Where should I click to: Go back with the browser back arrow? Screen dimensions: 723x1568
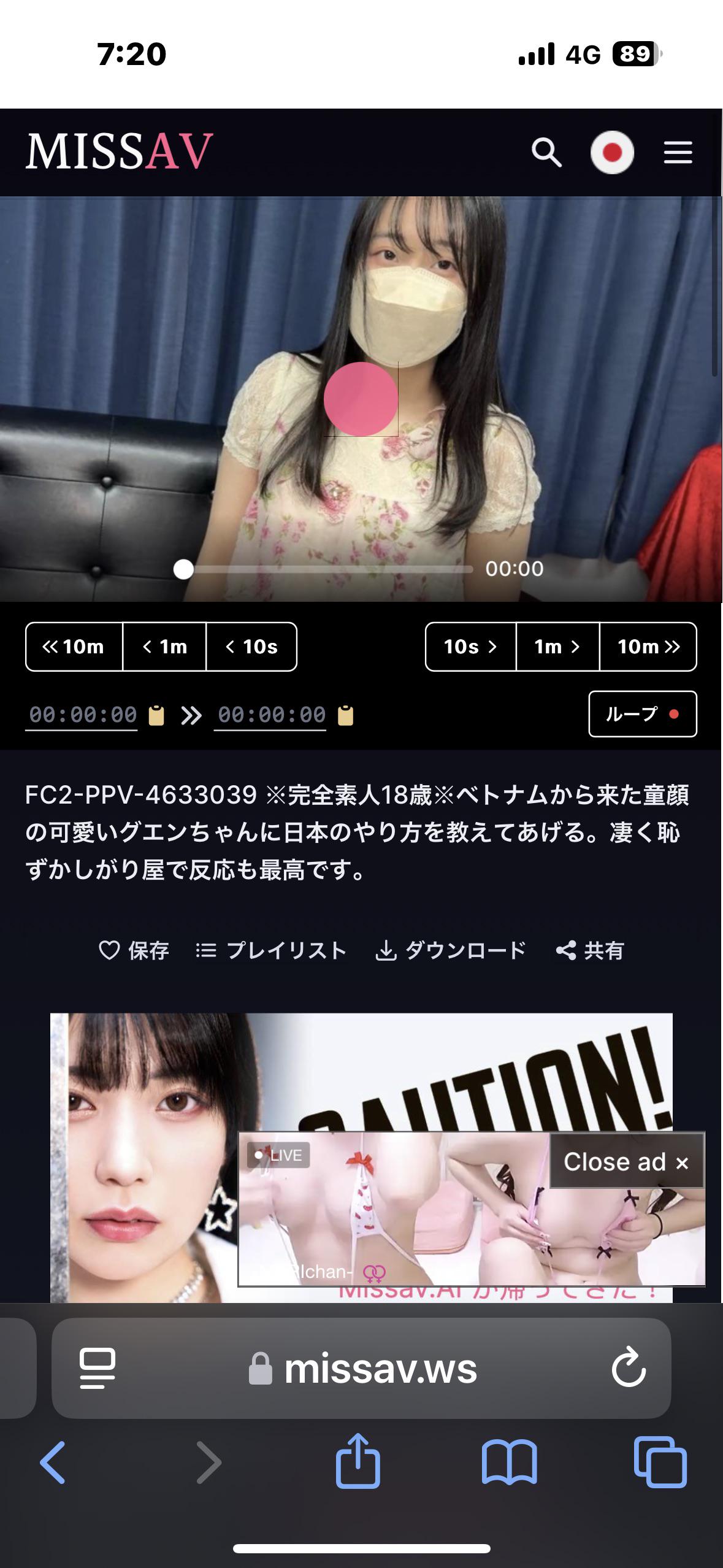pyautogui.click(x=53, y=1462)
